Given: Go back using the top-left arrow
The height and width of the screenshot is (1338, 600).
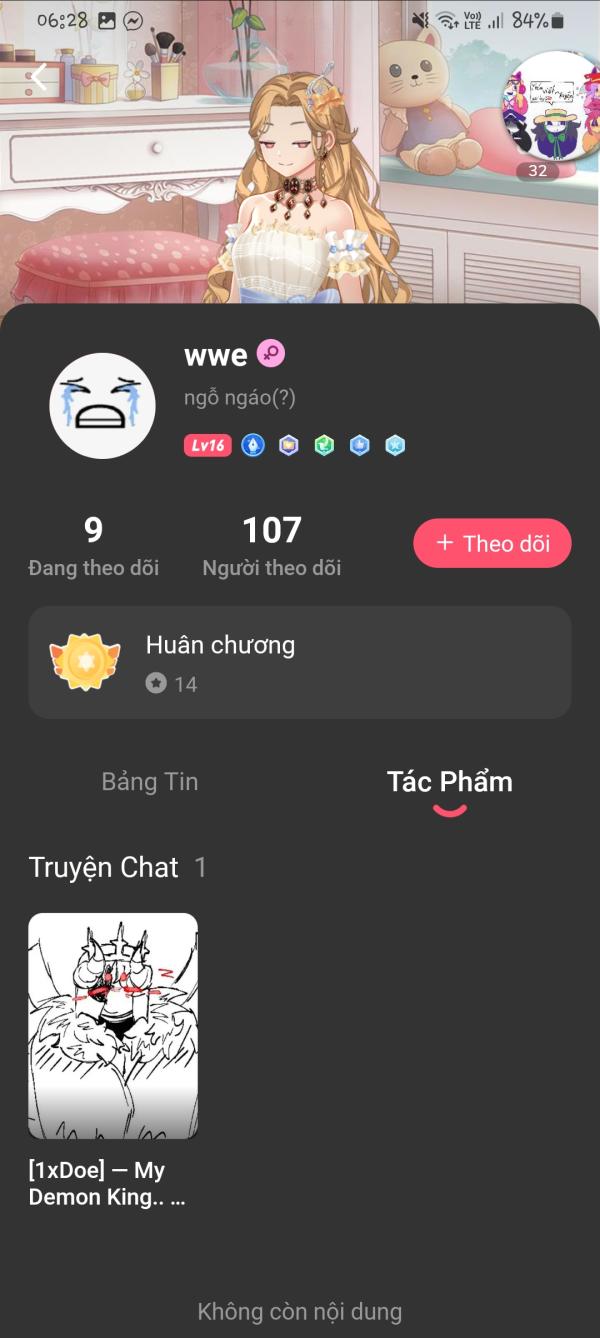Looking at the screenshot, I should [40, 77].
